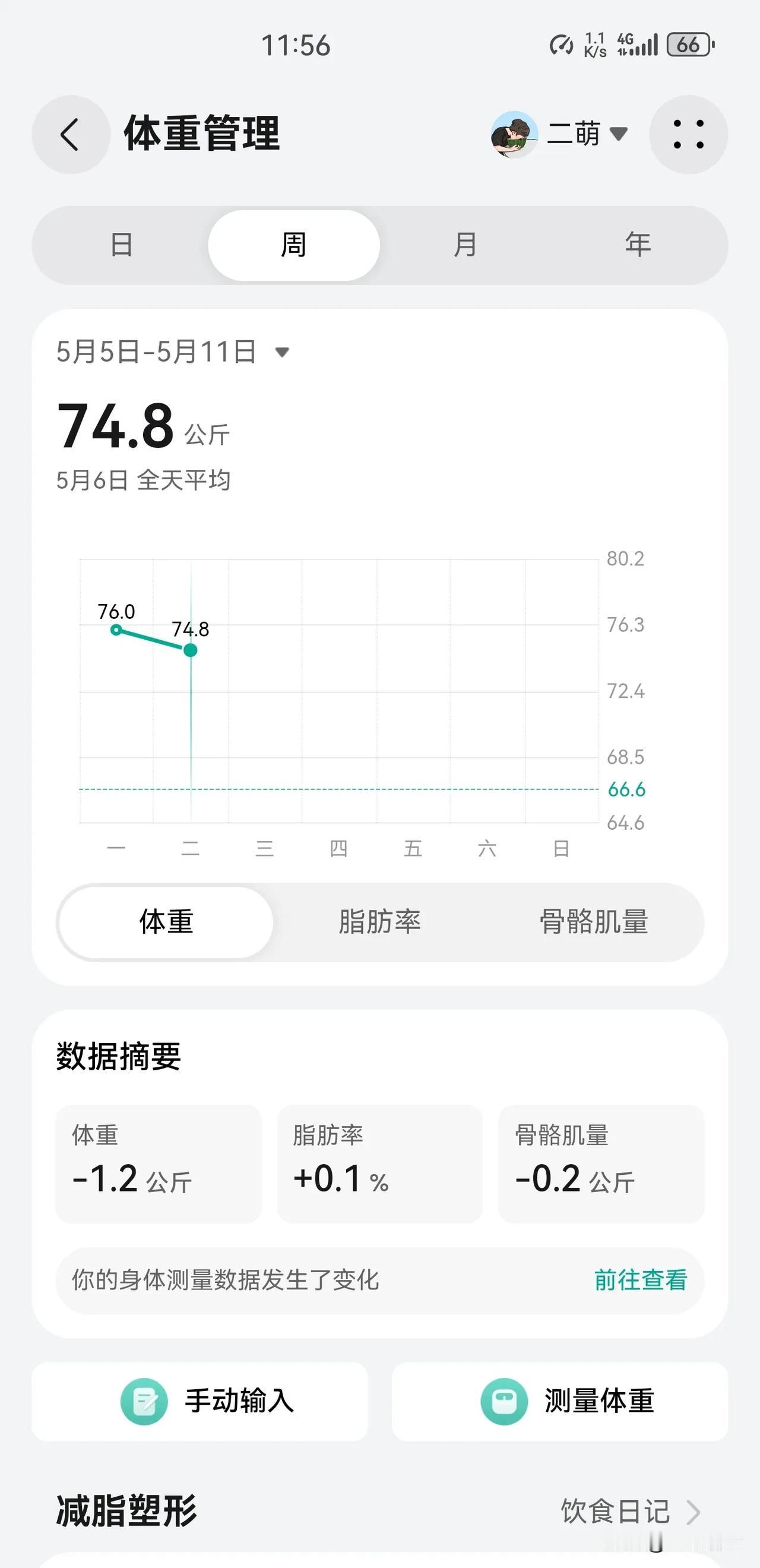Select the 周 view tab
This screenshot has height=1568, width=760.
pos(294,245)
